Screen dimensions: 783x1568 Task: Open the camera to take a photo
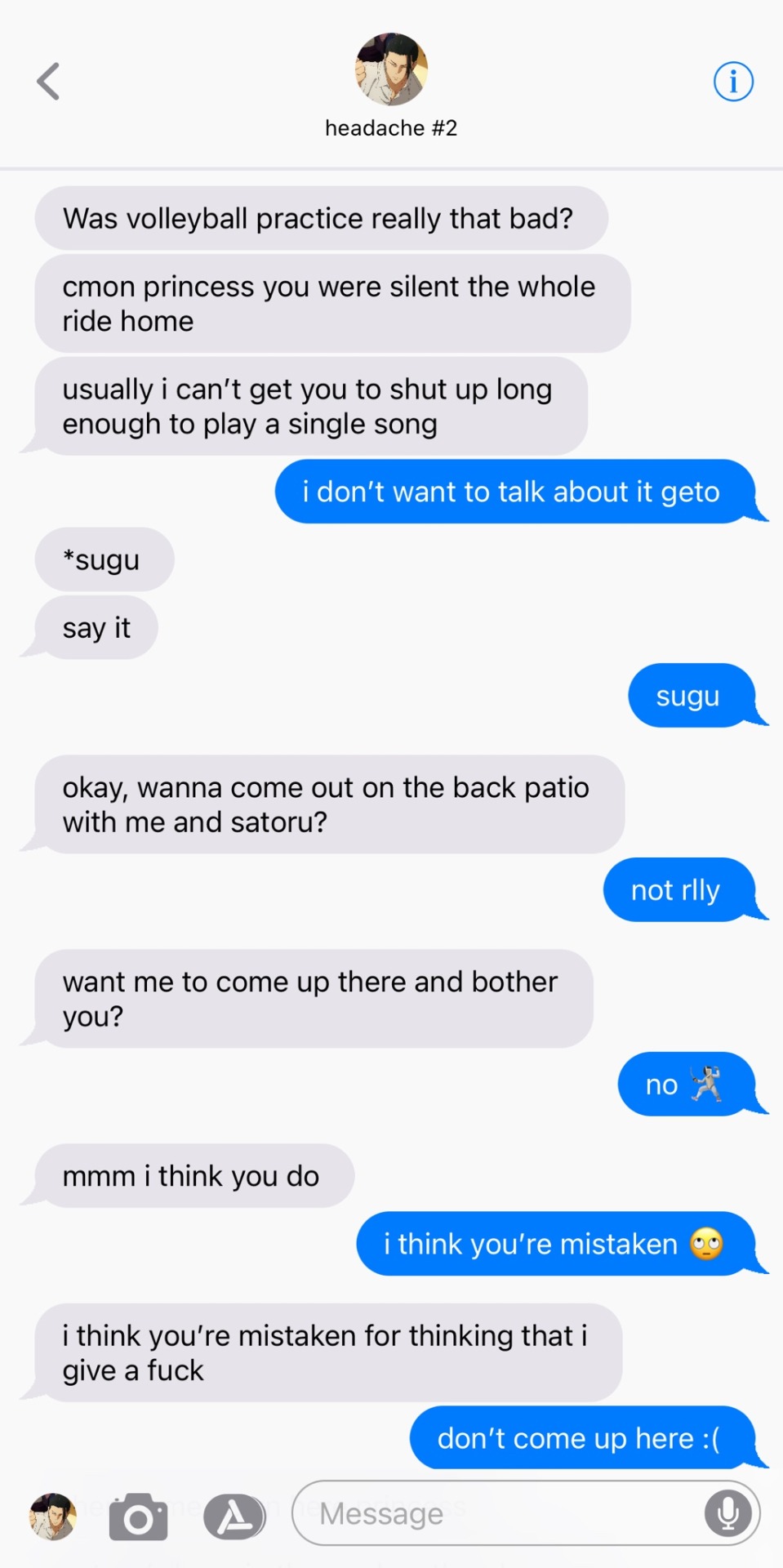138,1517
